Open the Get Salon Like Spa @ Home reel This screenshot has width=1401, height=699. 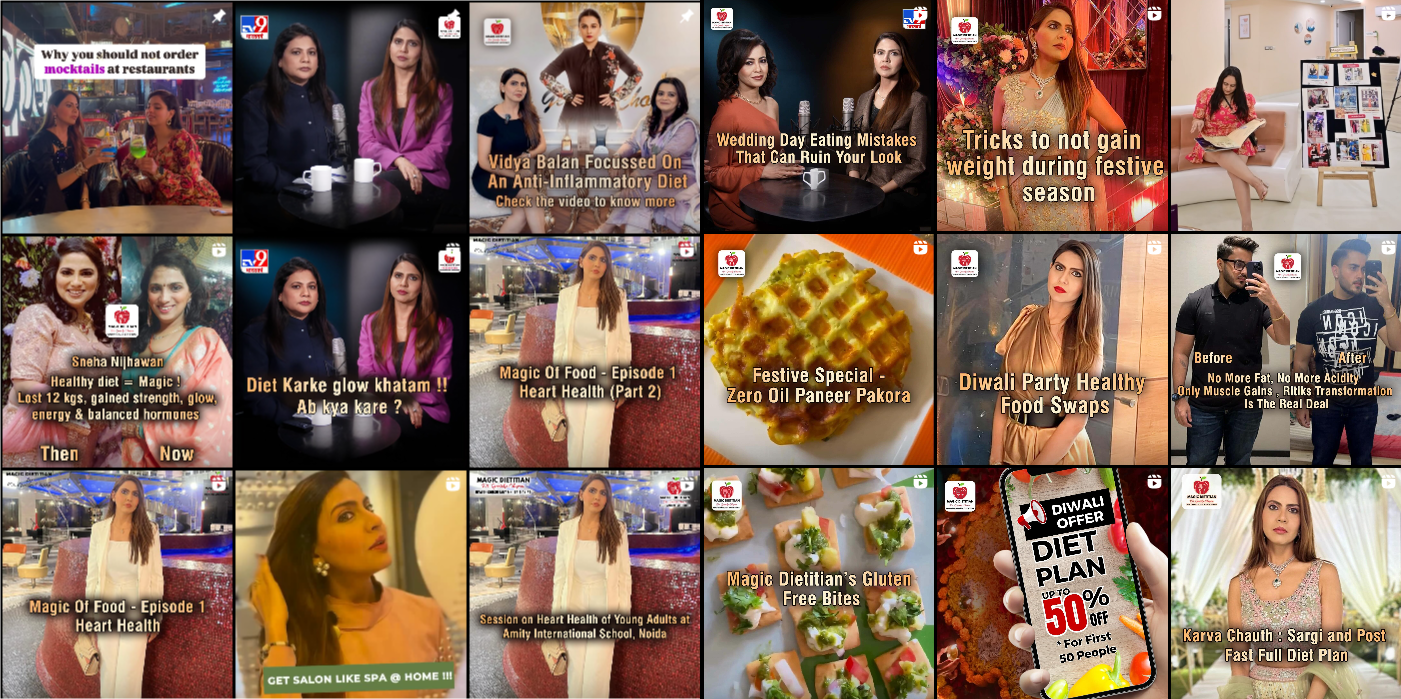(x=351, y=585)
